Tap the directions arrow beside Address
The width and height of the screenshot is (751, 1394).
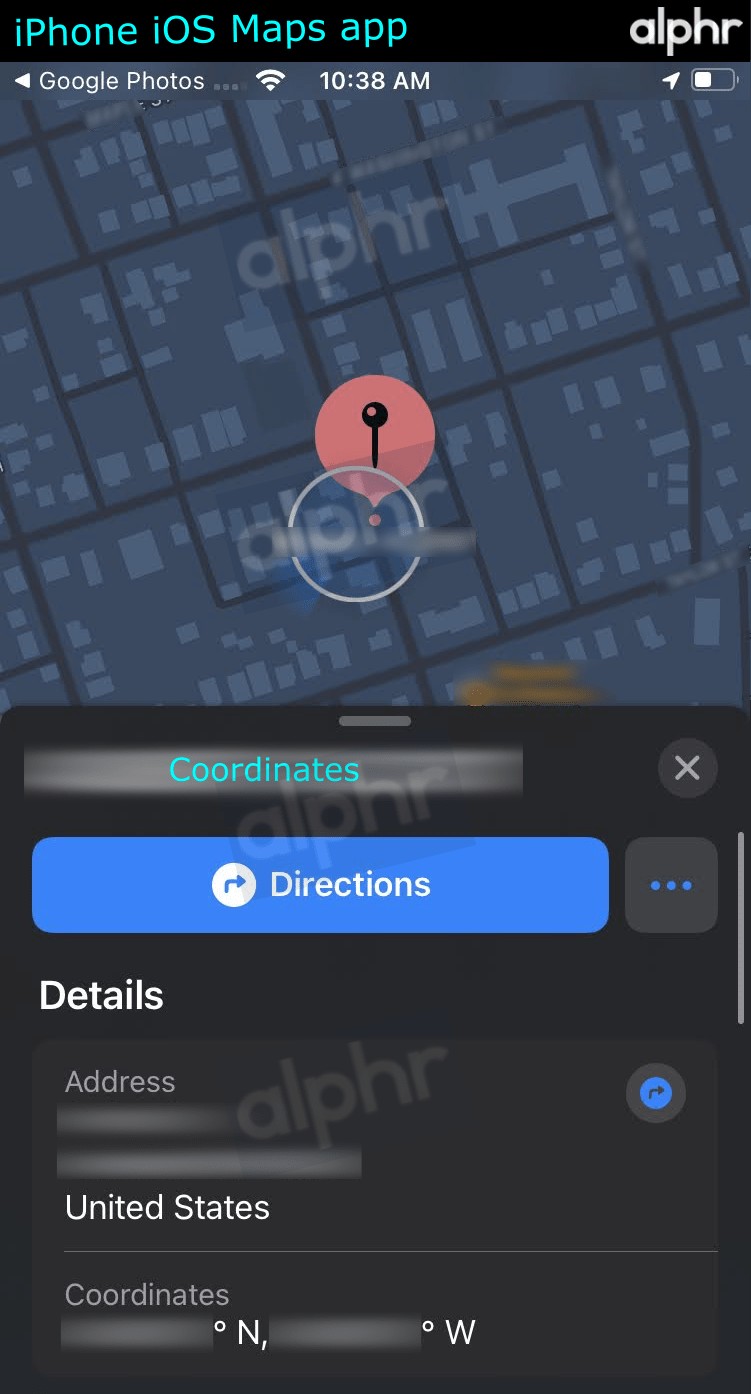[x=655, y=1093]
